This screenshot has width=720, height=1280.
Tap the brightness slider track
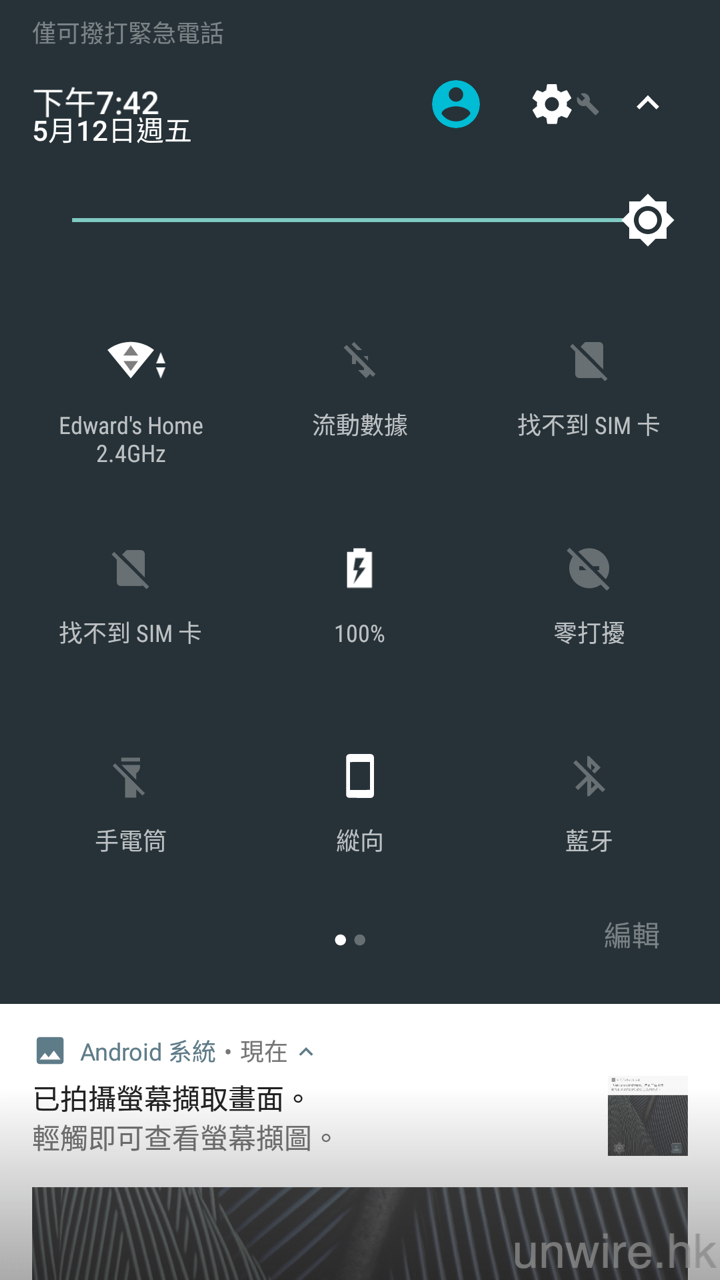[x=350, y=220]
